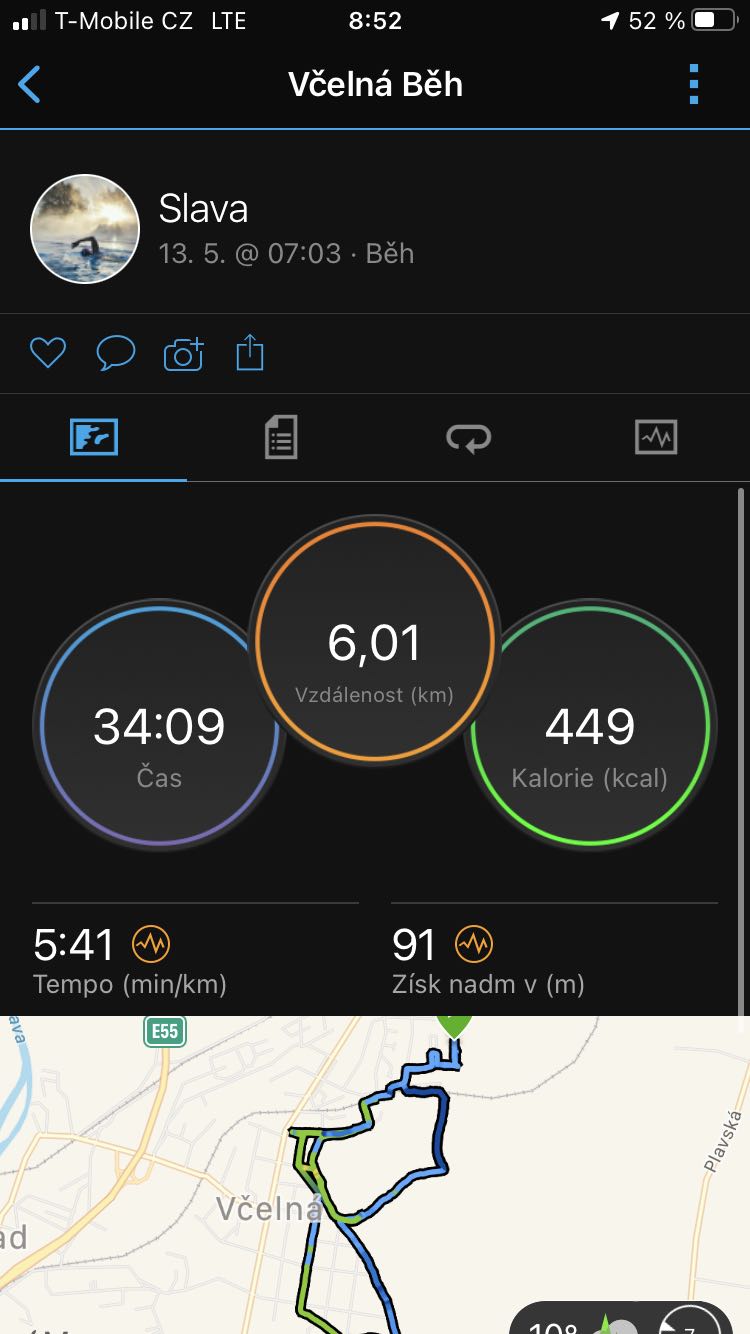
Task: Share this run activity
Action: [x=250, y=352]
